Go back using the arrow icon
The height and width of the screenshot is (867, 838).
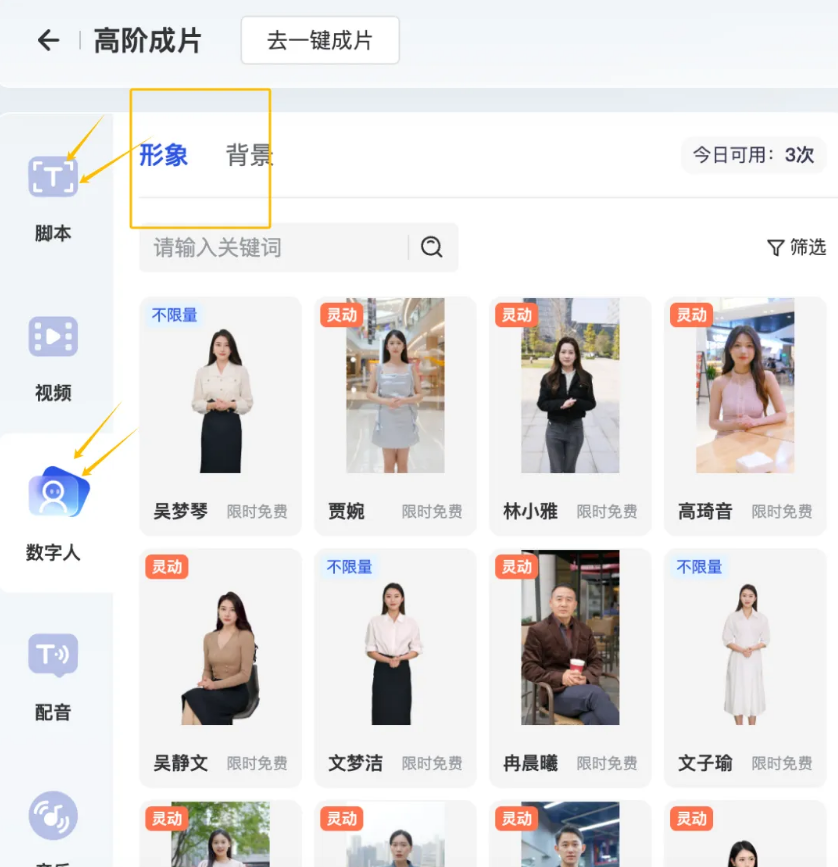[x=48, y=40]
